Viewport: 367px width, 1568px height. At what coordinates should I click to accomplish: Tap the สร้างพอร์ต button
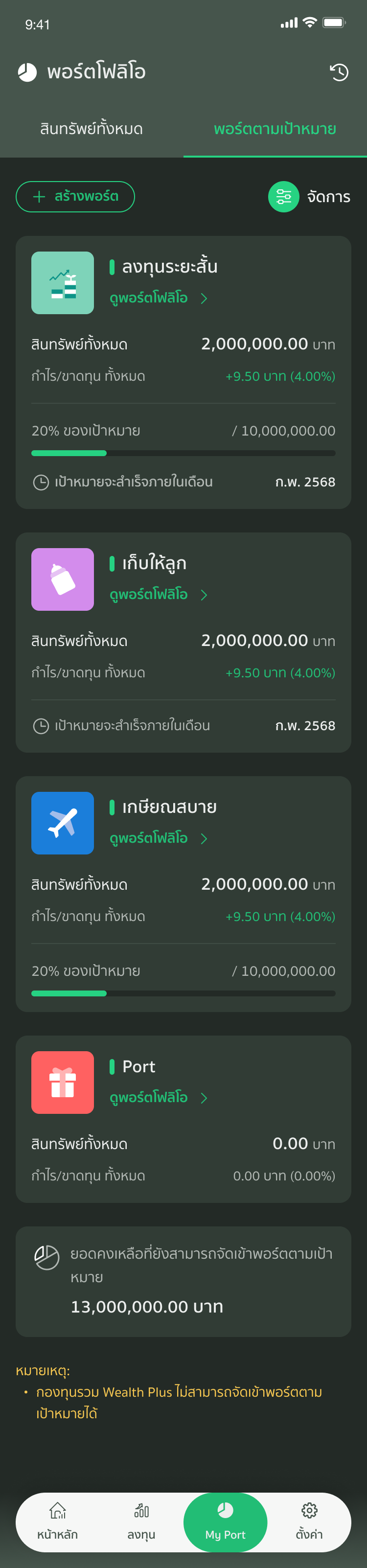click(x=75, y=197)
